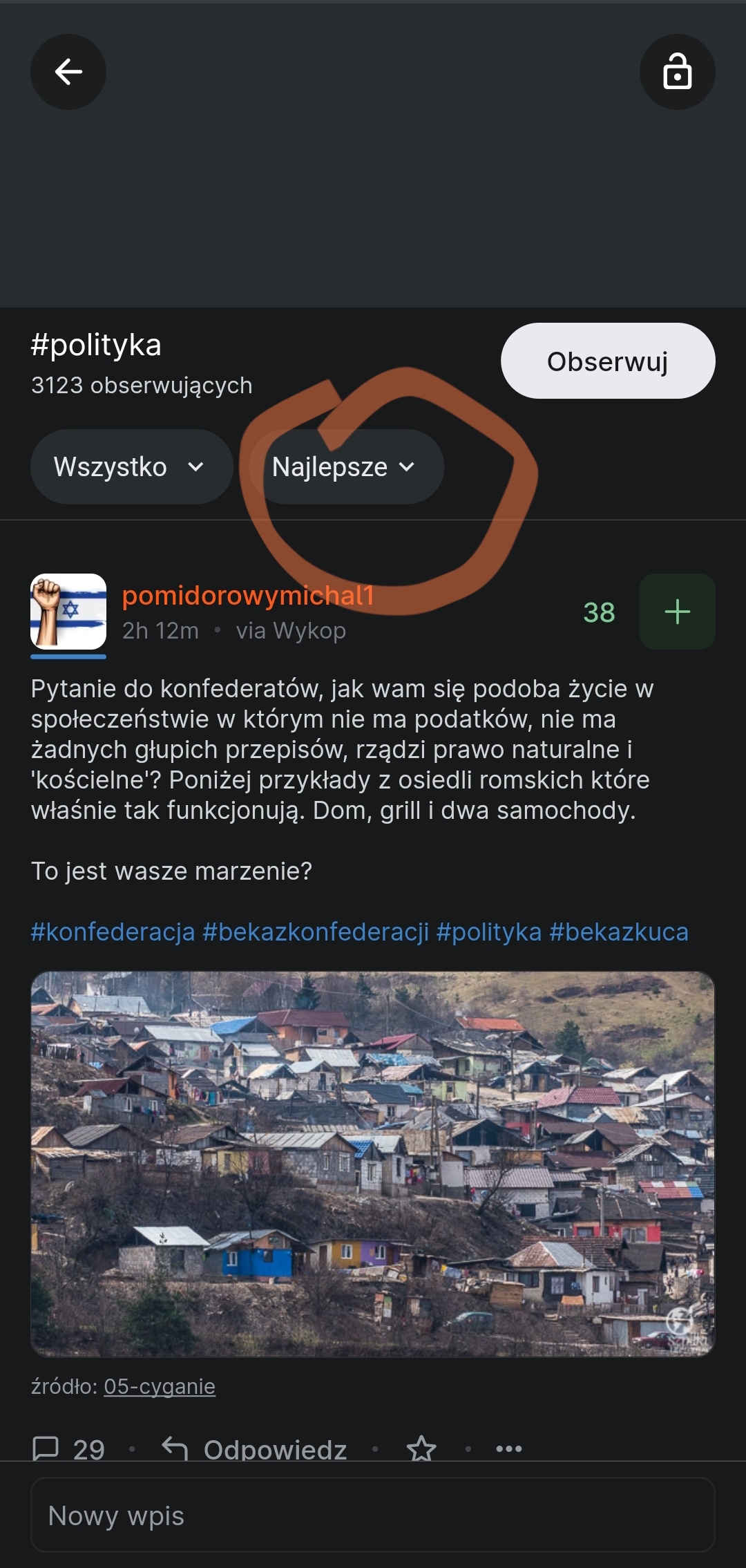
Task: Open the #bekazkuca hashtag
Action: coord(619,932)
